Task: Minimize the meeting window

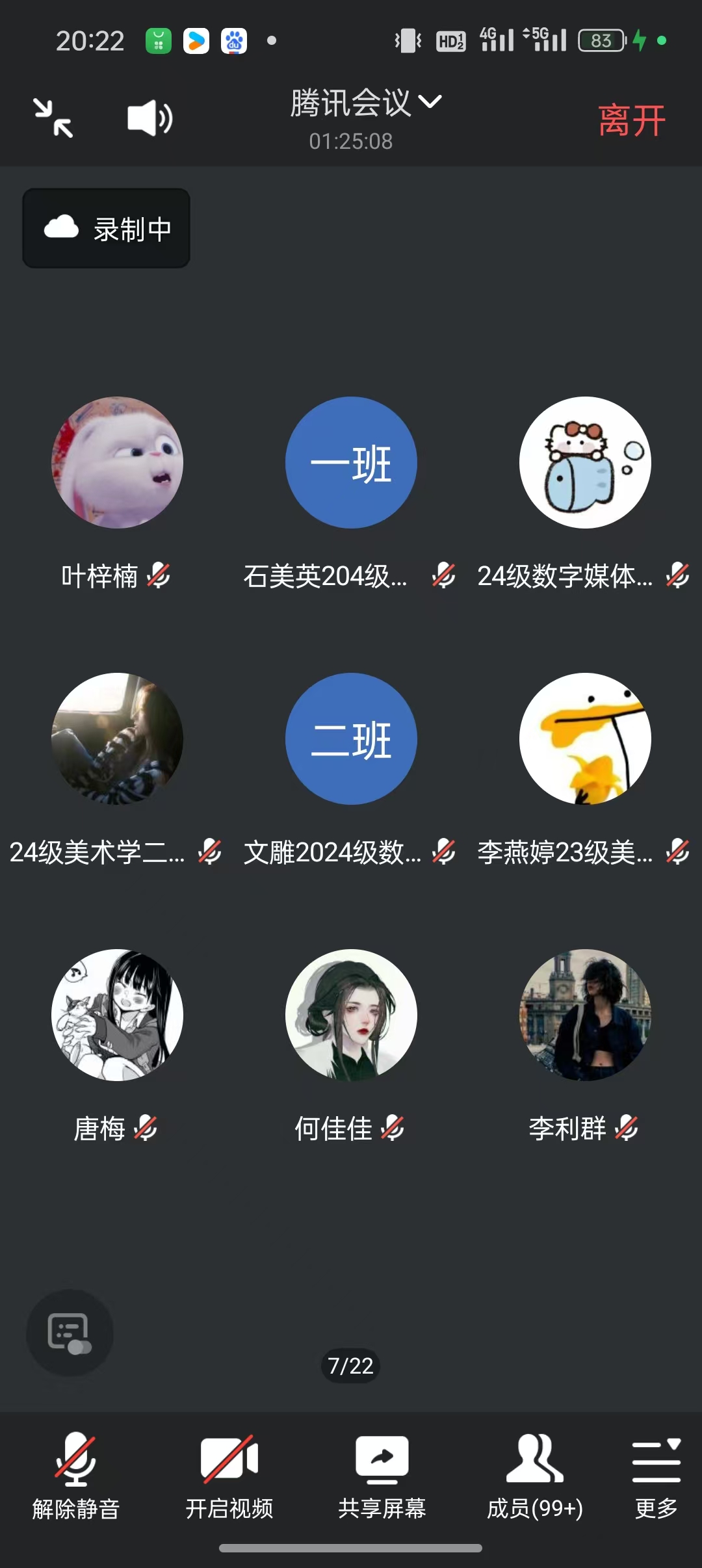Action: pos(53,118)
